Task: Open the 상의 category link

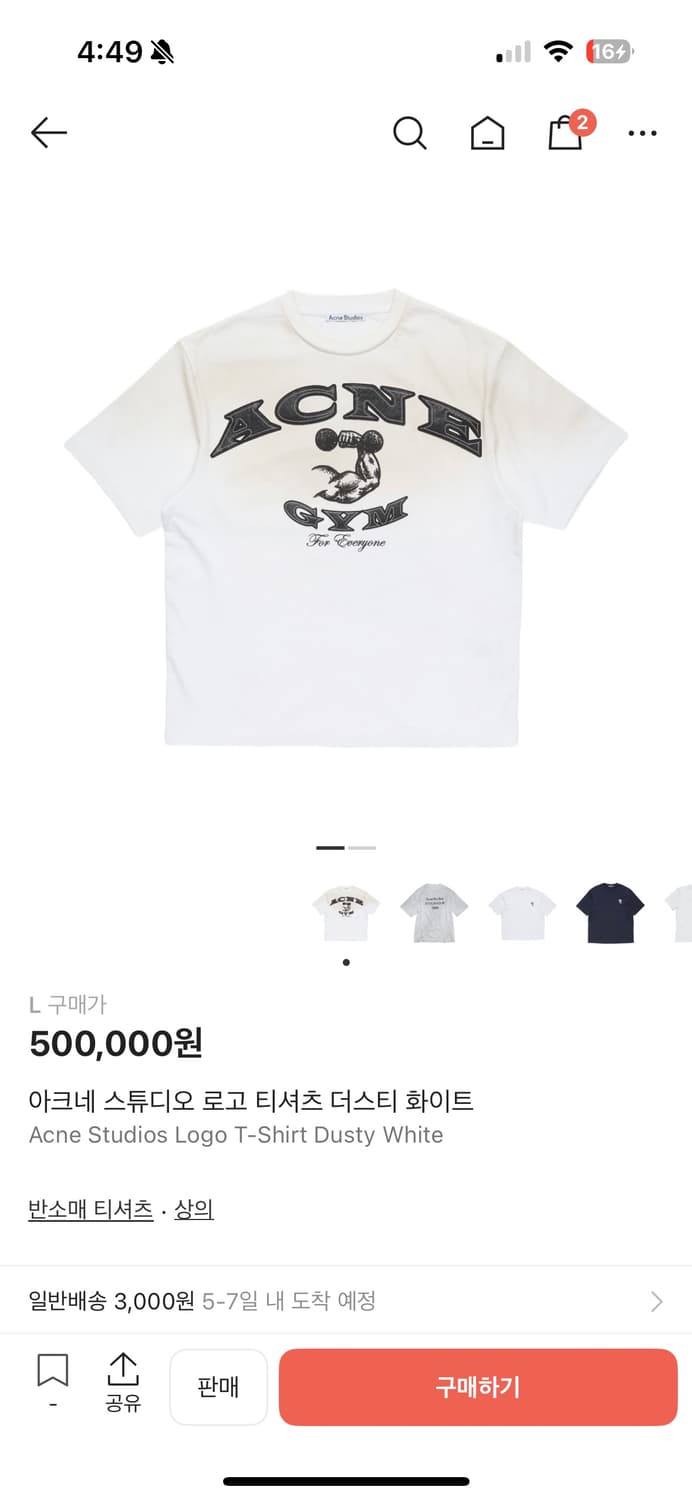Action: pyautogui.click(x=194, y=1210)
